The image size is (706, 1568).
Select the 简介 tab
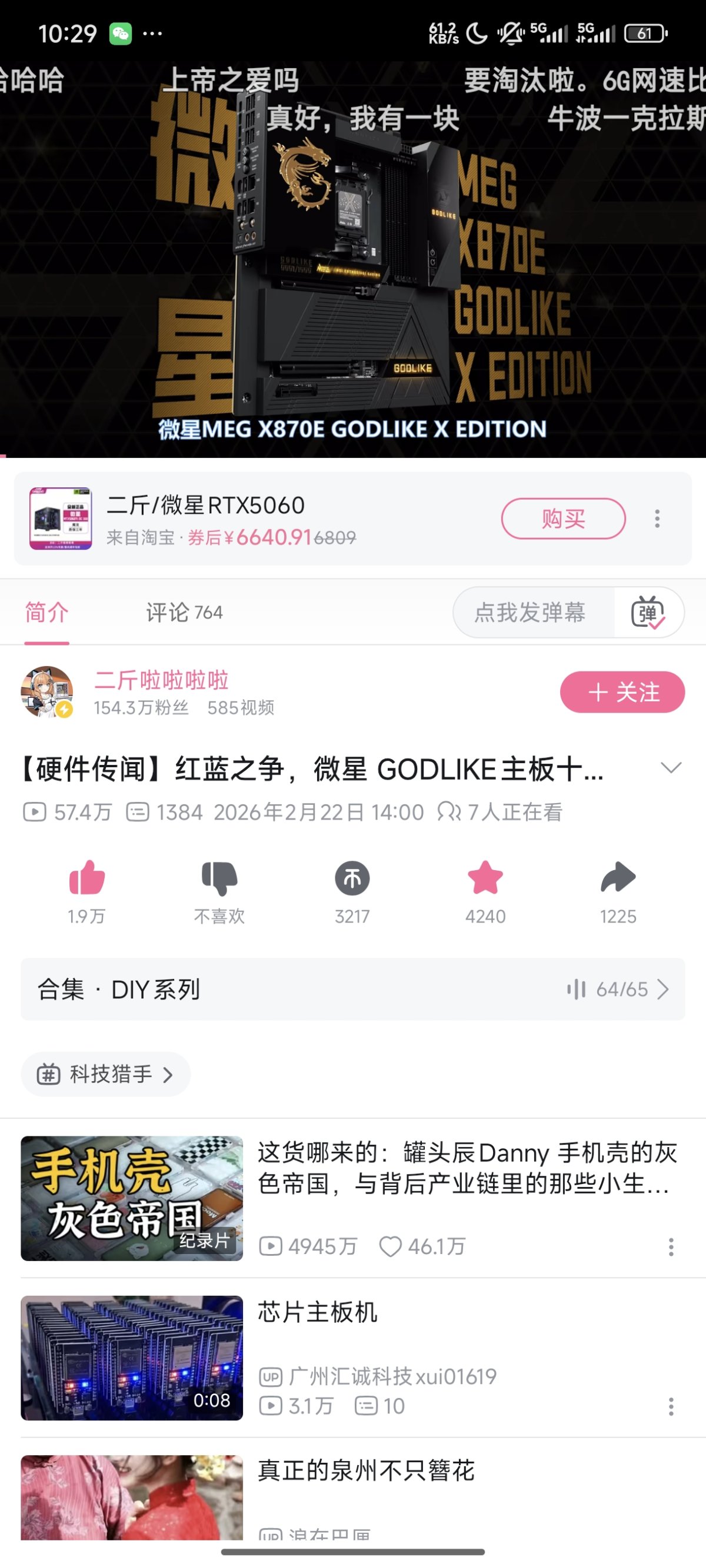coord(47,613)
